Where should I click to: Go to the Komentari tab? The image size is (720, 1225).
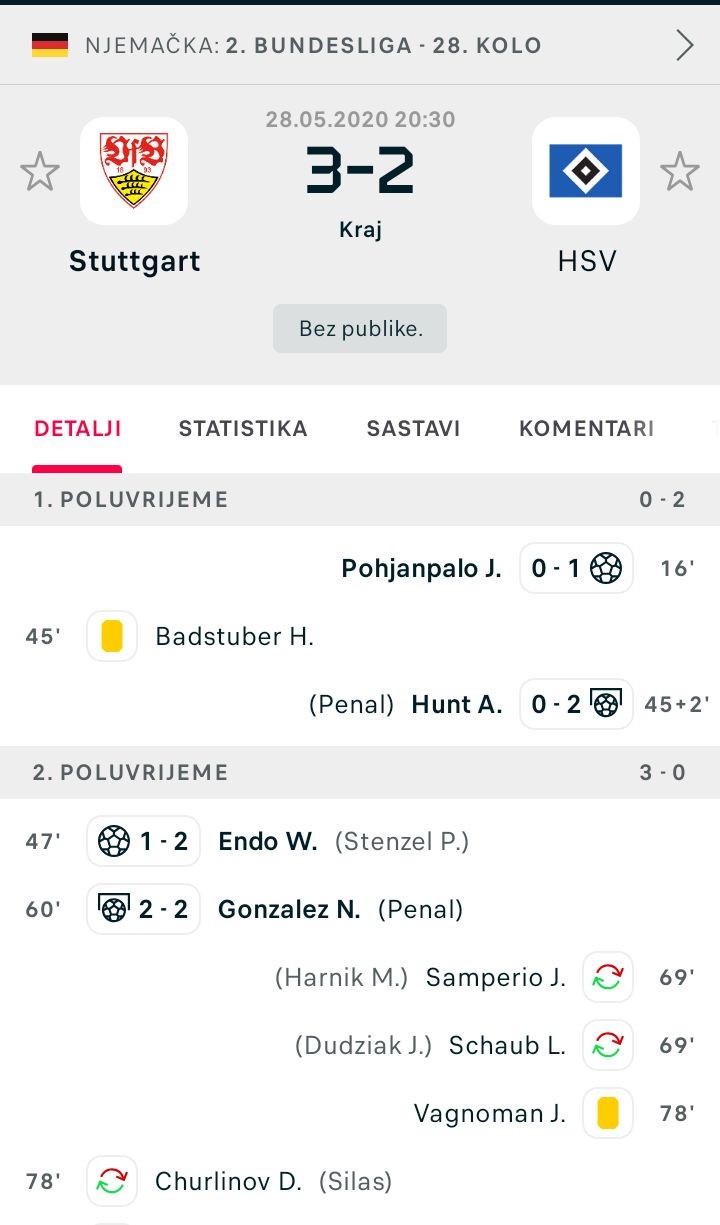tap(586, 429)
